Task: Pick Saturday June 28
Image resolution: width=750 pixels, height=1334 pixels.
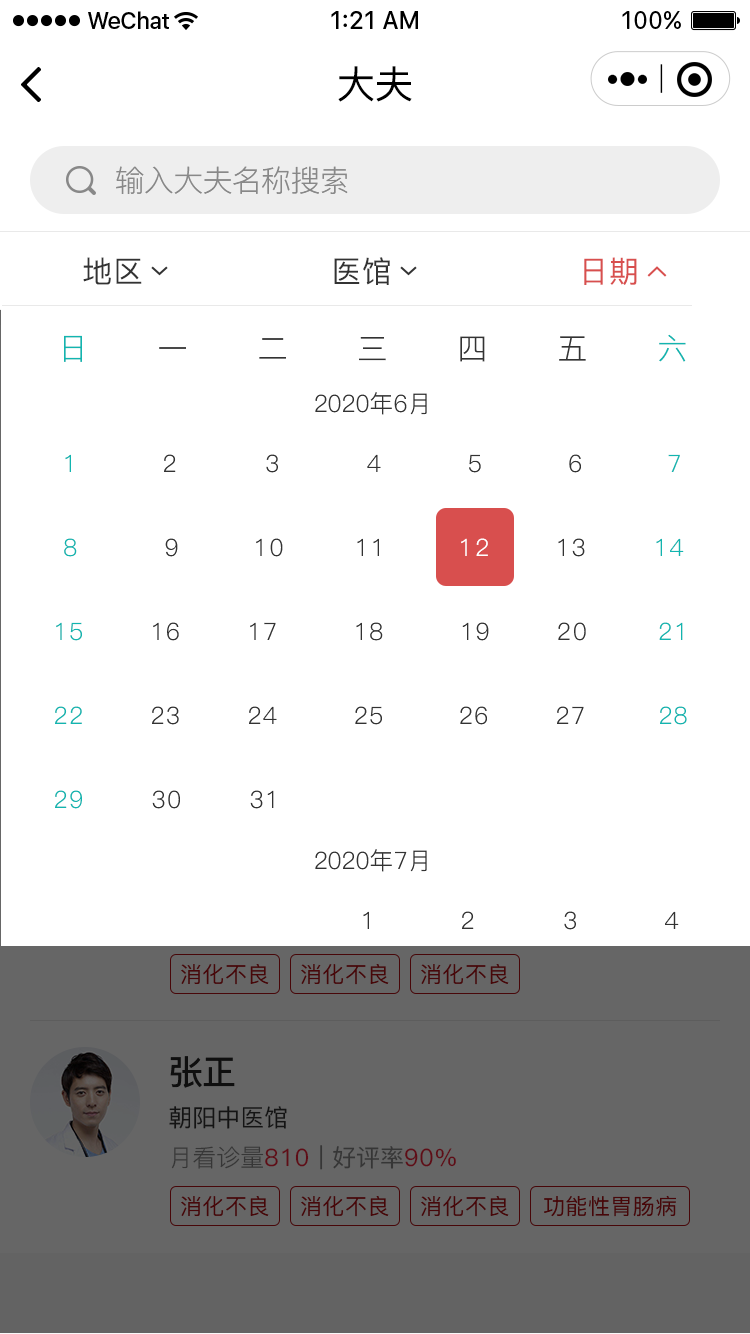Action: (673, 715)
